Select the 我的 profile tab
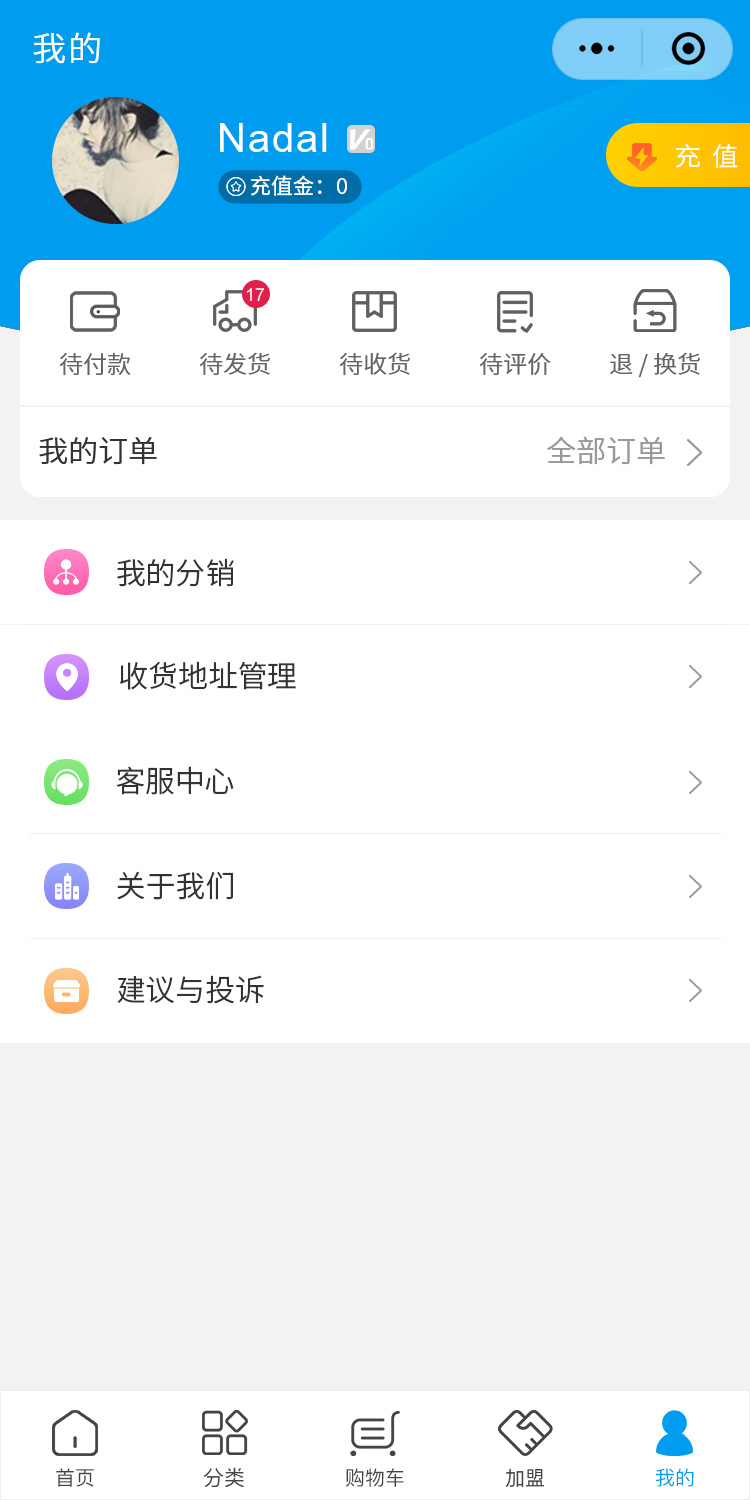 675,1447
